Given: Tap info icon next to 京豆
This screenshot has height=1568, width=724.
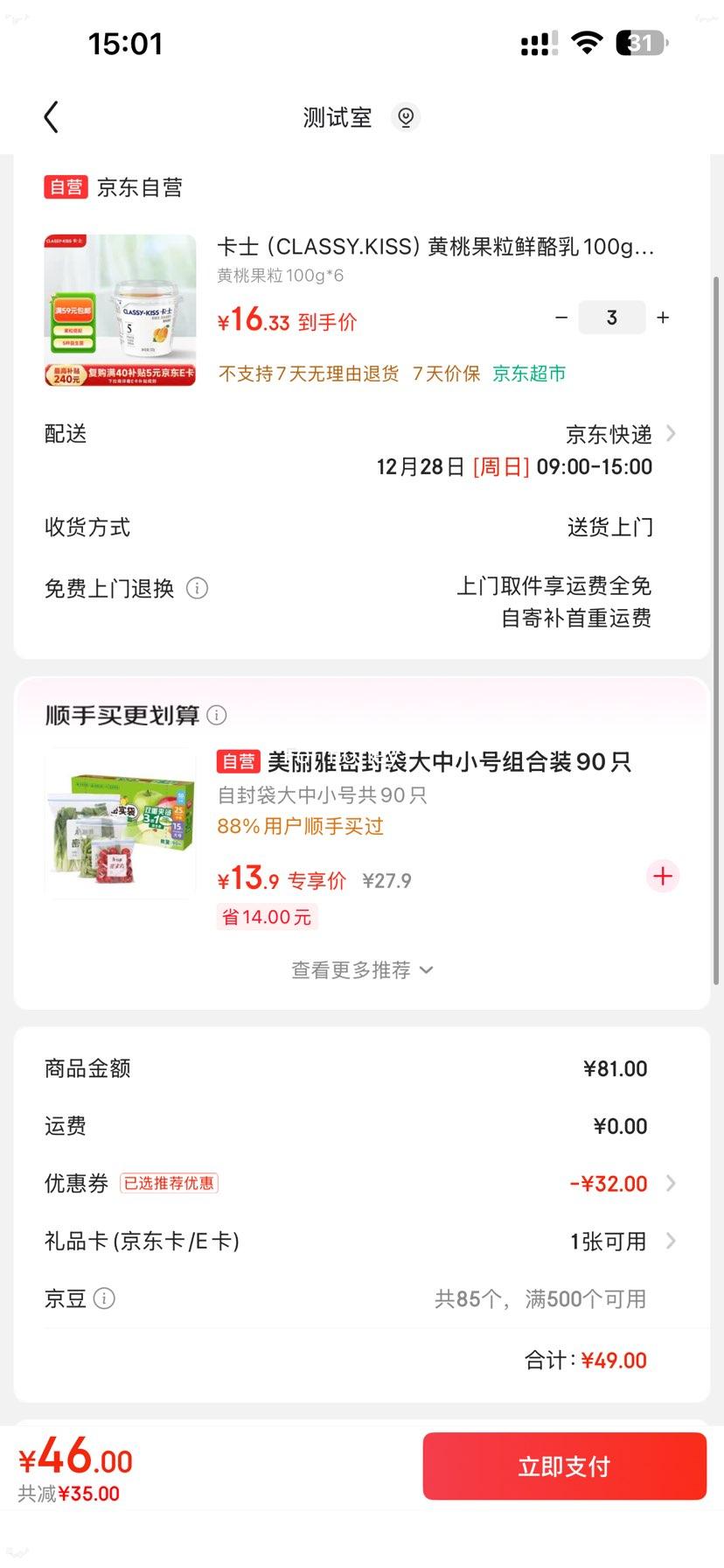Looking at the screenshot, I should pos(102,1298).
